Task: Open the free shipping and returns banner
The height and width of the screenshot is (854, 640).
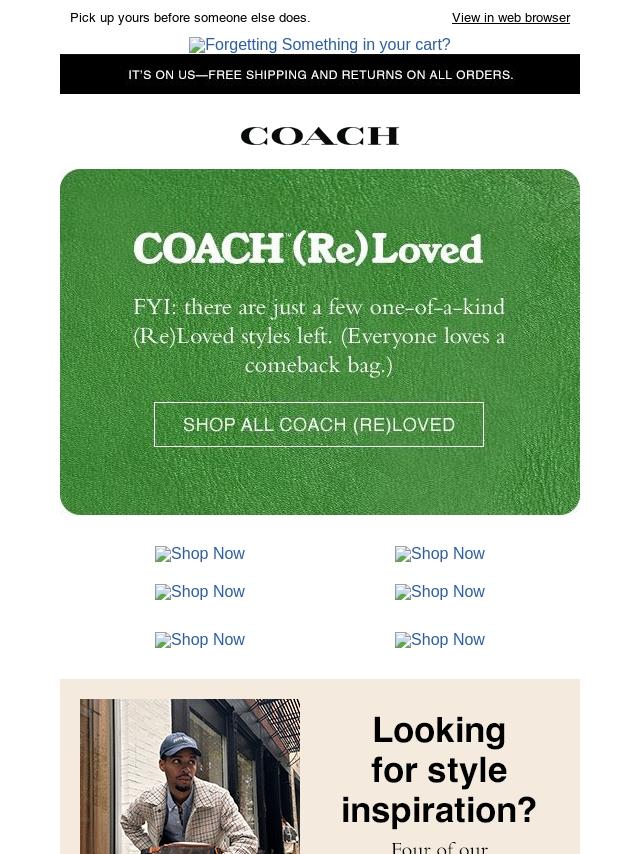Action: click(x=320, y=74)
